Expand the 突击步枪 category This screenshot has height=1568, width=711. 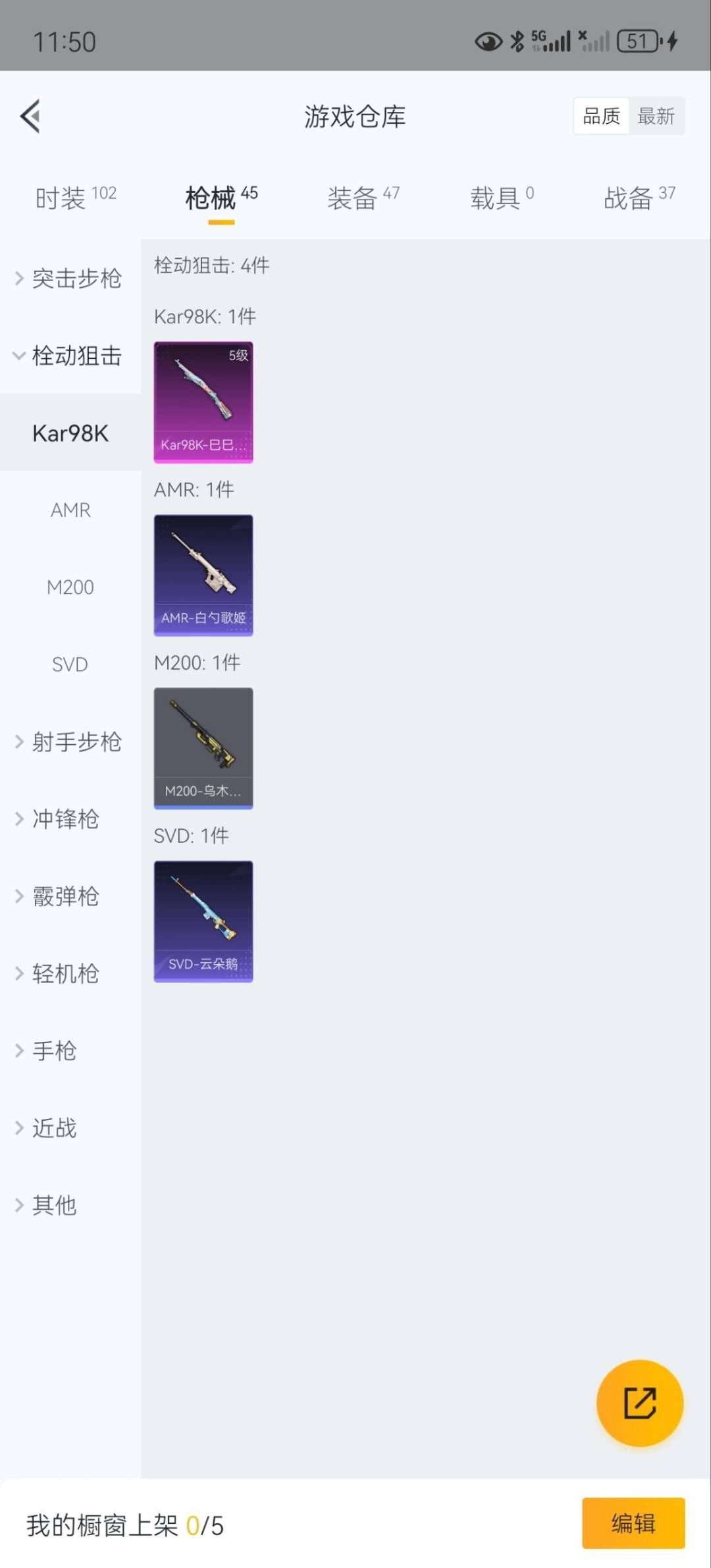click(x=70, y=279)
